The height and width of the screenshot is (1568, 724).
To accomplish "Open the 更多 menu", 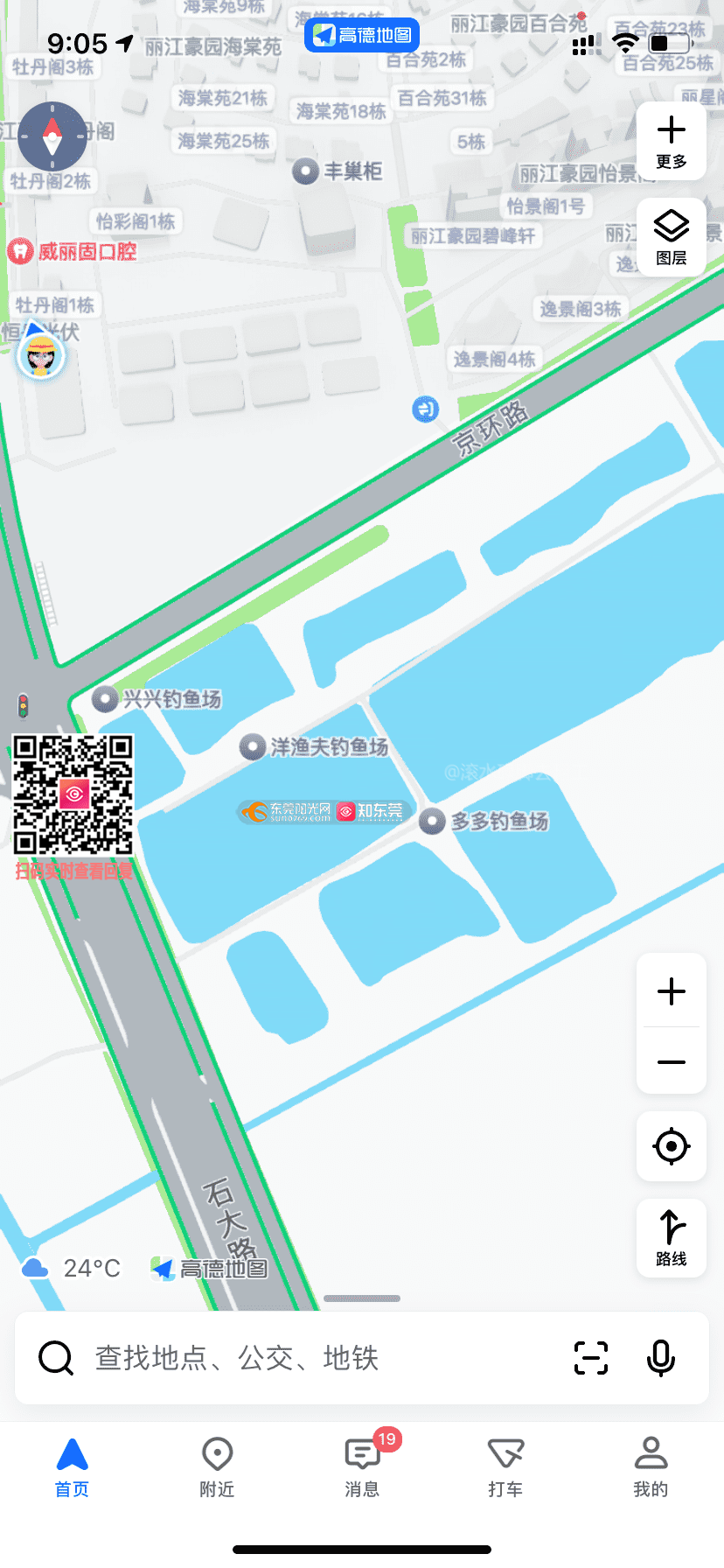I will click(x=671, y=141).
